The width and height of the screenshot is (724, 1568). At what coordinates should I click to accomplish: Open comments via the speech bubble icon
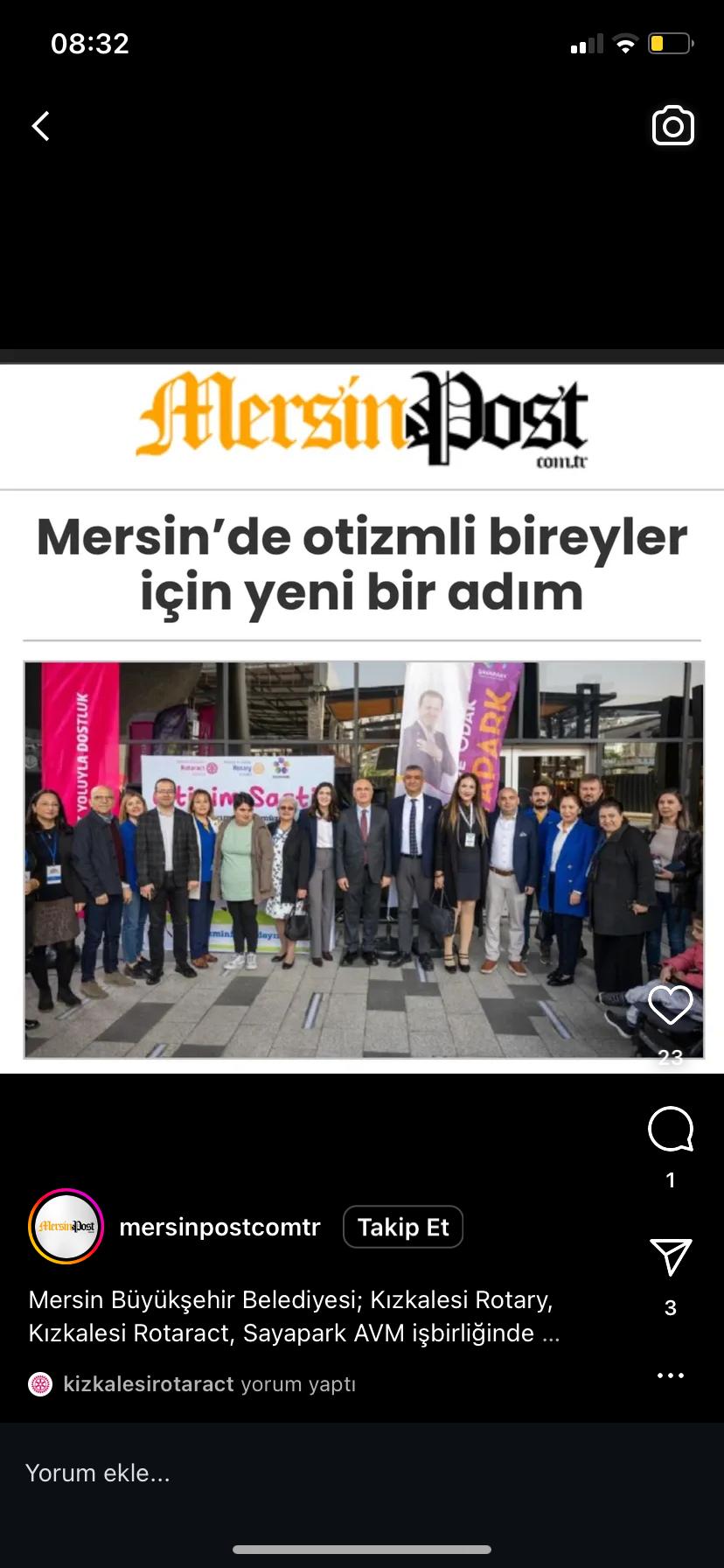671,1129
